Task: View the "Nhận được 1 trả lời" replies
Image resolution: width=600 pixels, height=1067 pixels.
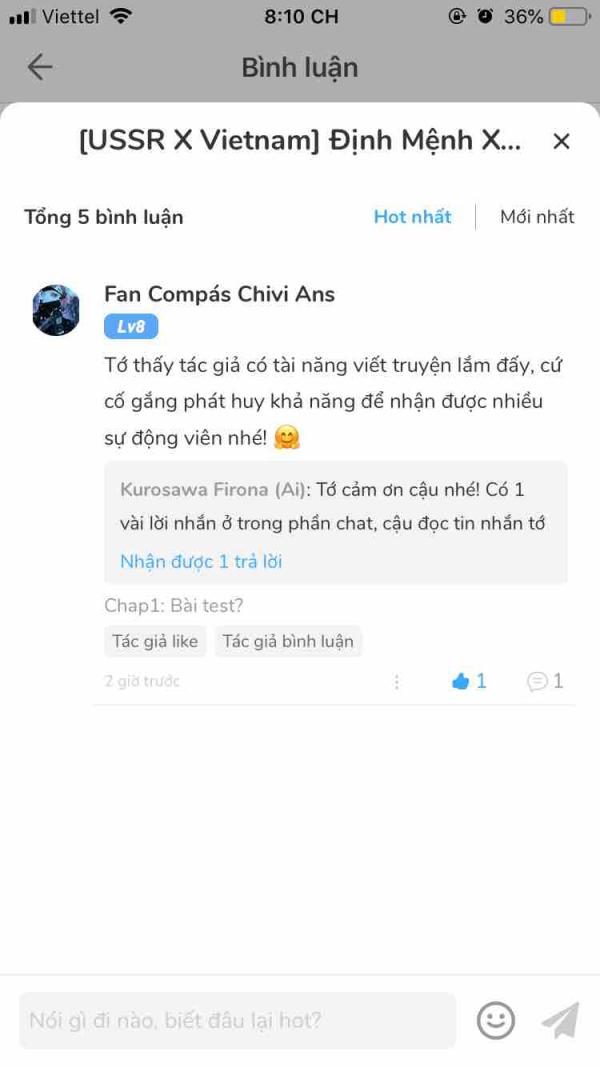Action: click(201, 562)
